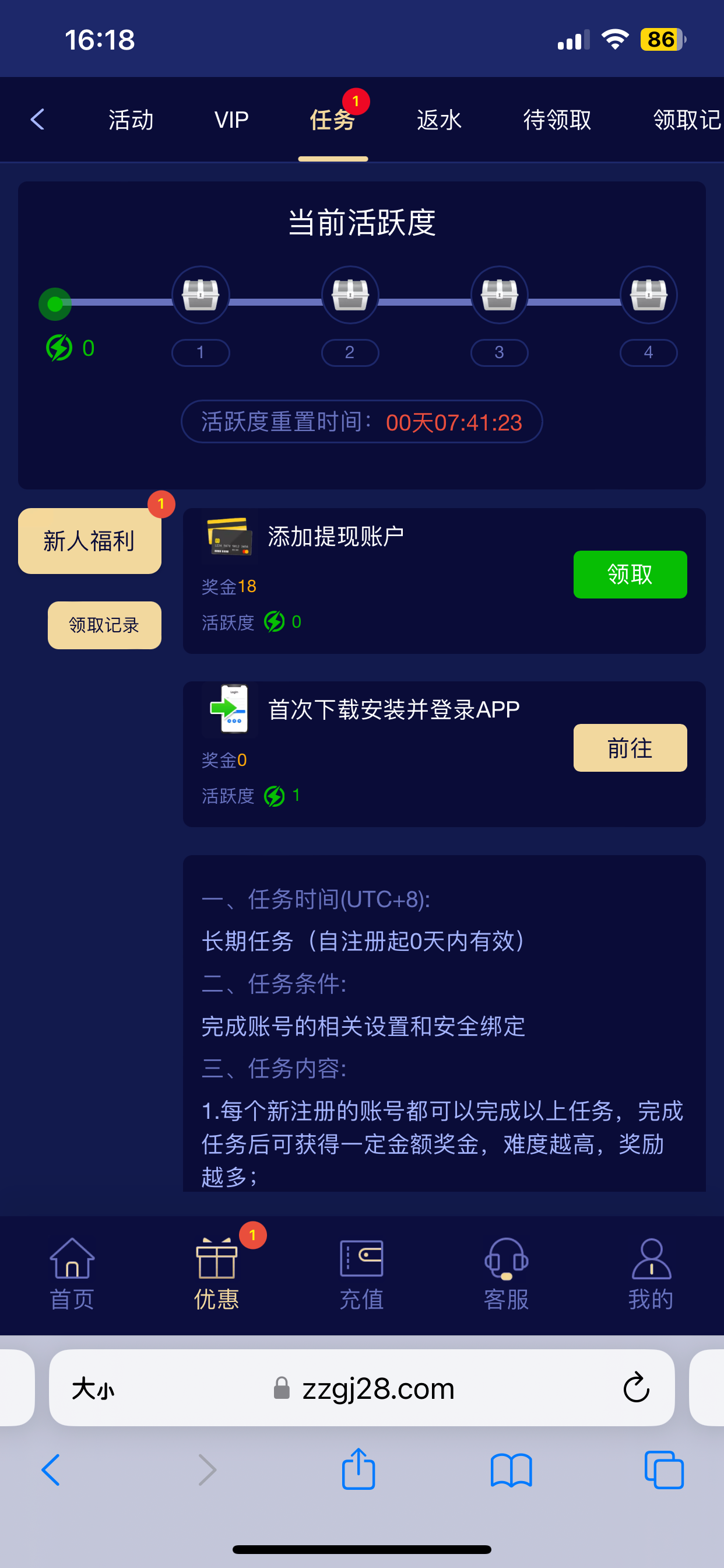Switch to the 活动 tab
This screenshot has width=724, height=1568.
pos(131,120)
